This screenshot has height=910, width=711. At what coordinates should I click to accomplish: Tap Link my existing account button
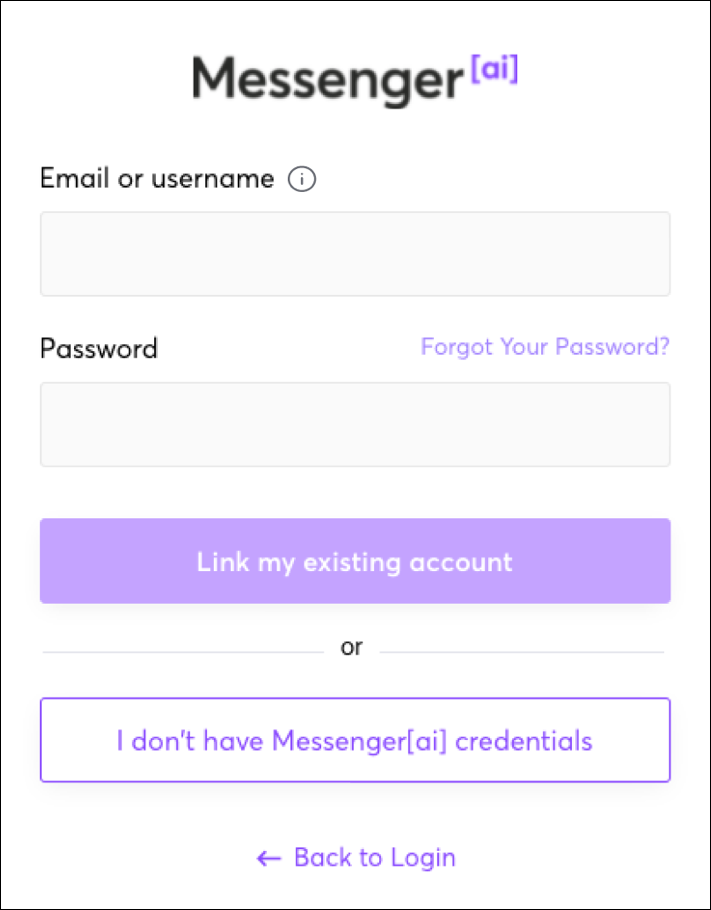[x=355, y=561]
